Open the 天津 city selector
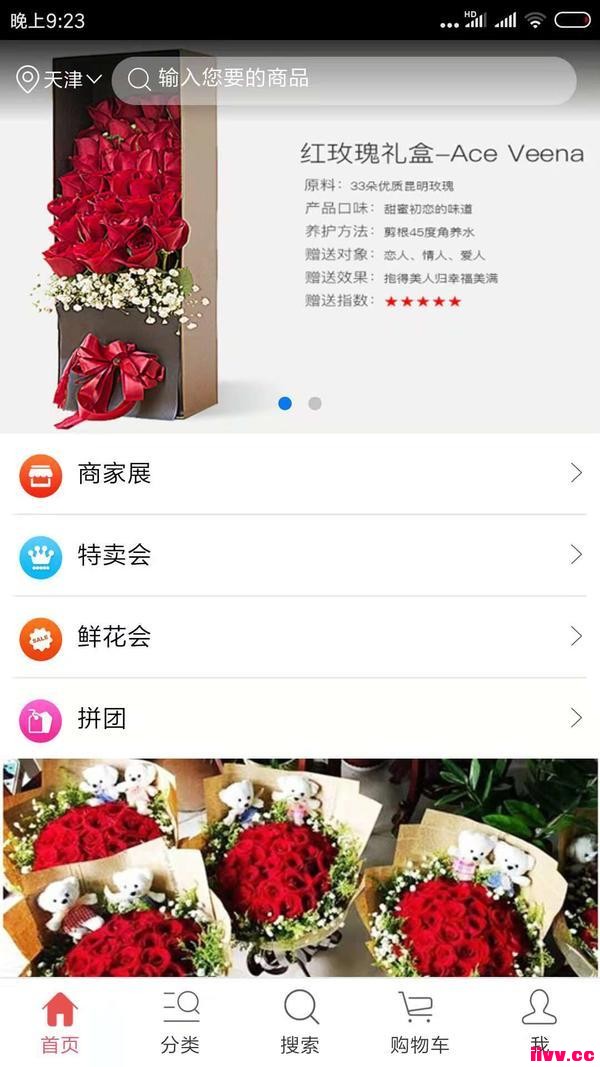This screenshot has height=1067, width=600. 60,80
